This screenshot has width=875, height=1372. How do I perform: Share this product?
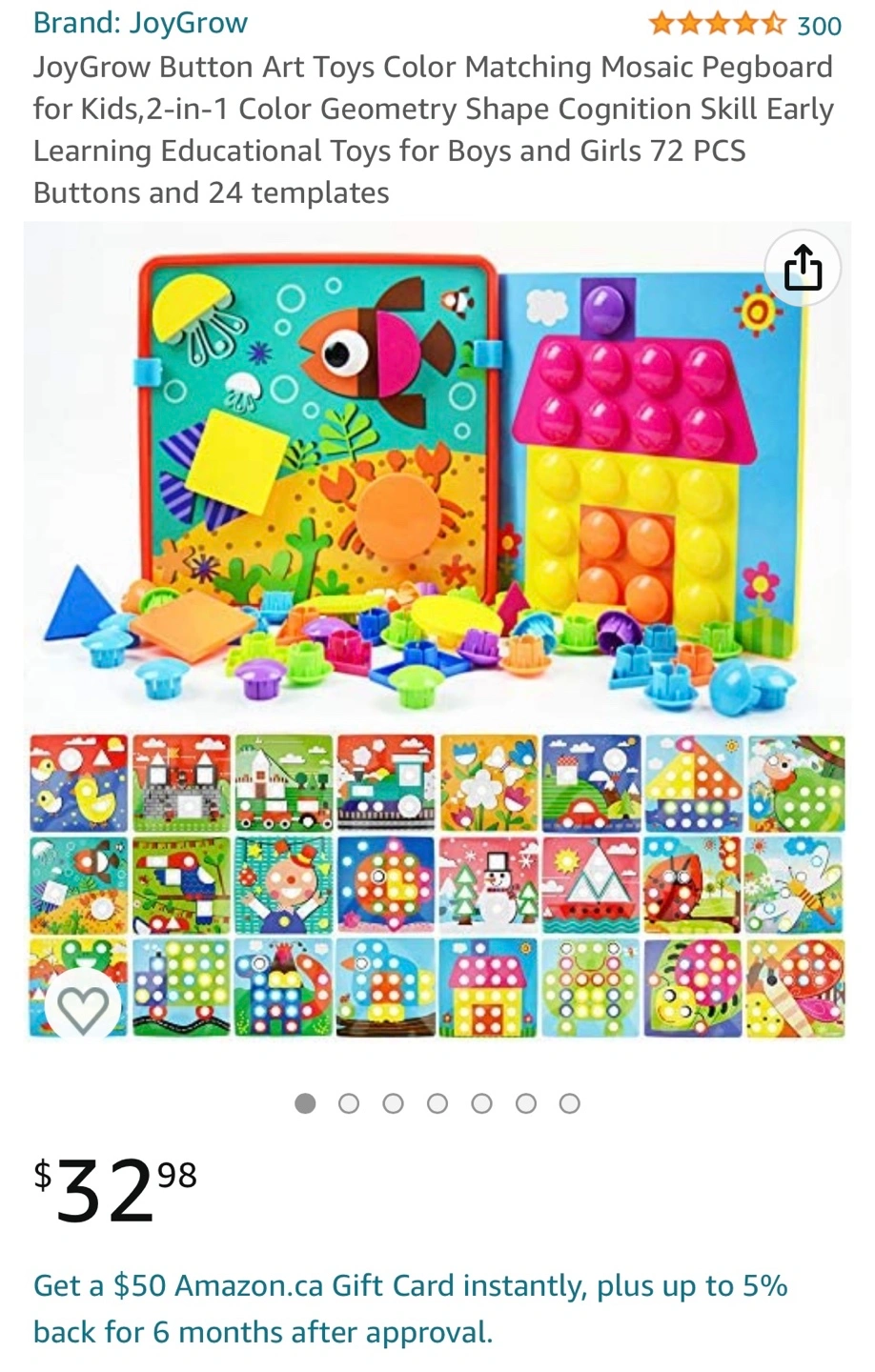click(803, 268)
